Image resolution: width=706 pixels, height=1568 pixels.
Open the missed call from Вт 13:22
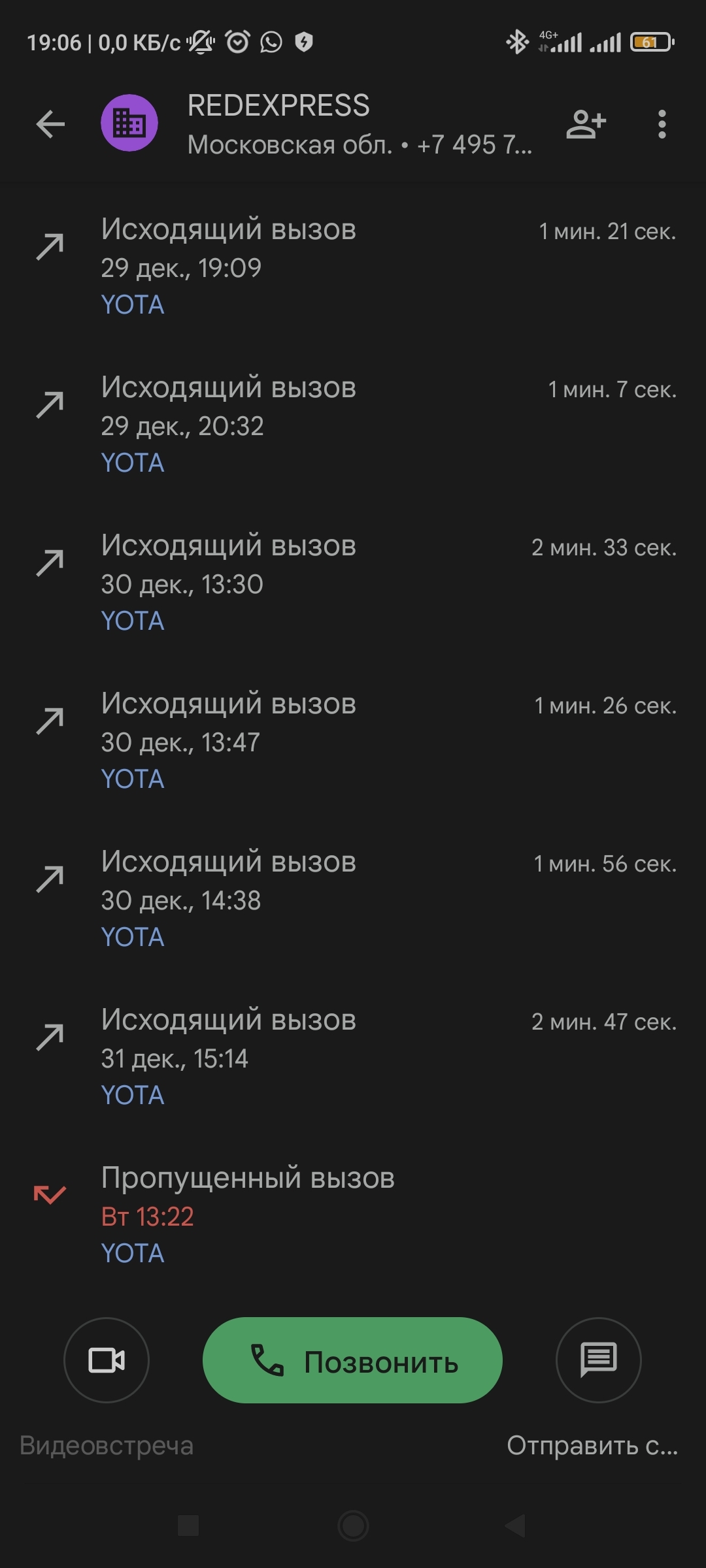tap(353, 1215)
